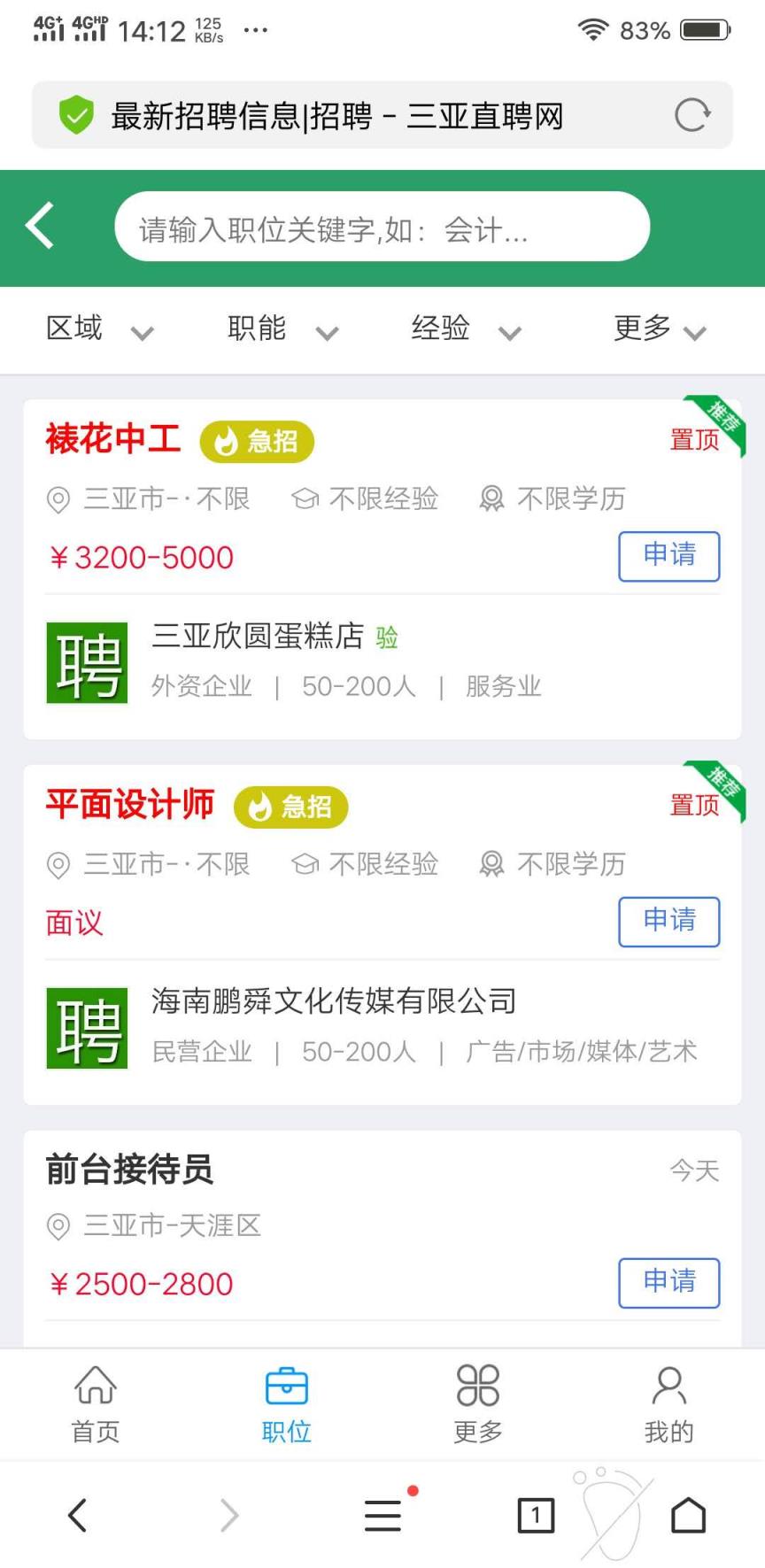
Task: Tap the browser back arrow at bottom
Action: tap(76, 1516)
